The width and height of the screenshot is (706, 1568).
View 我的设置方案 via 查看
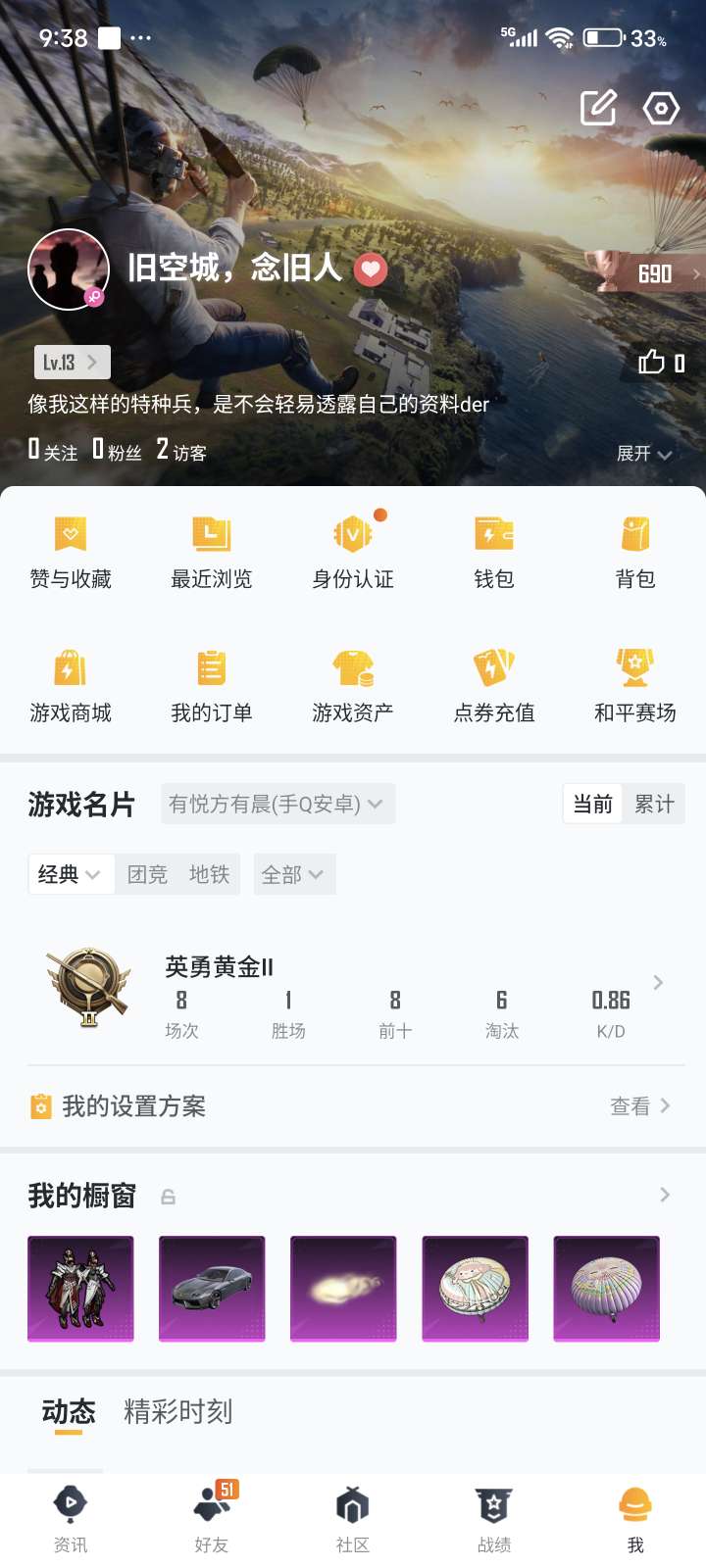(639, 1106)
